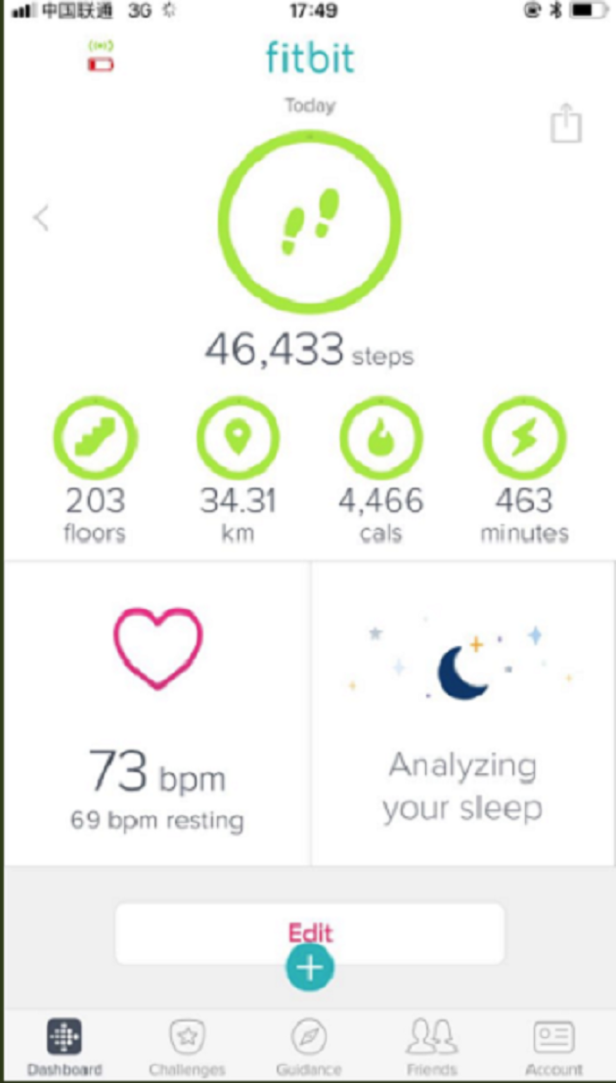Open the heart rate tile
The width and height of the screenshot is (616, 1083).
(158, 712)
